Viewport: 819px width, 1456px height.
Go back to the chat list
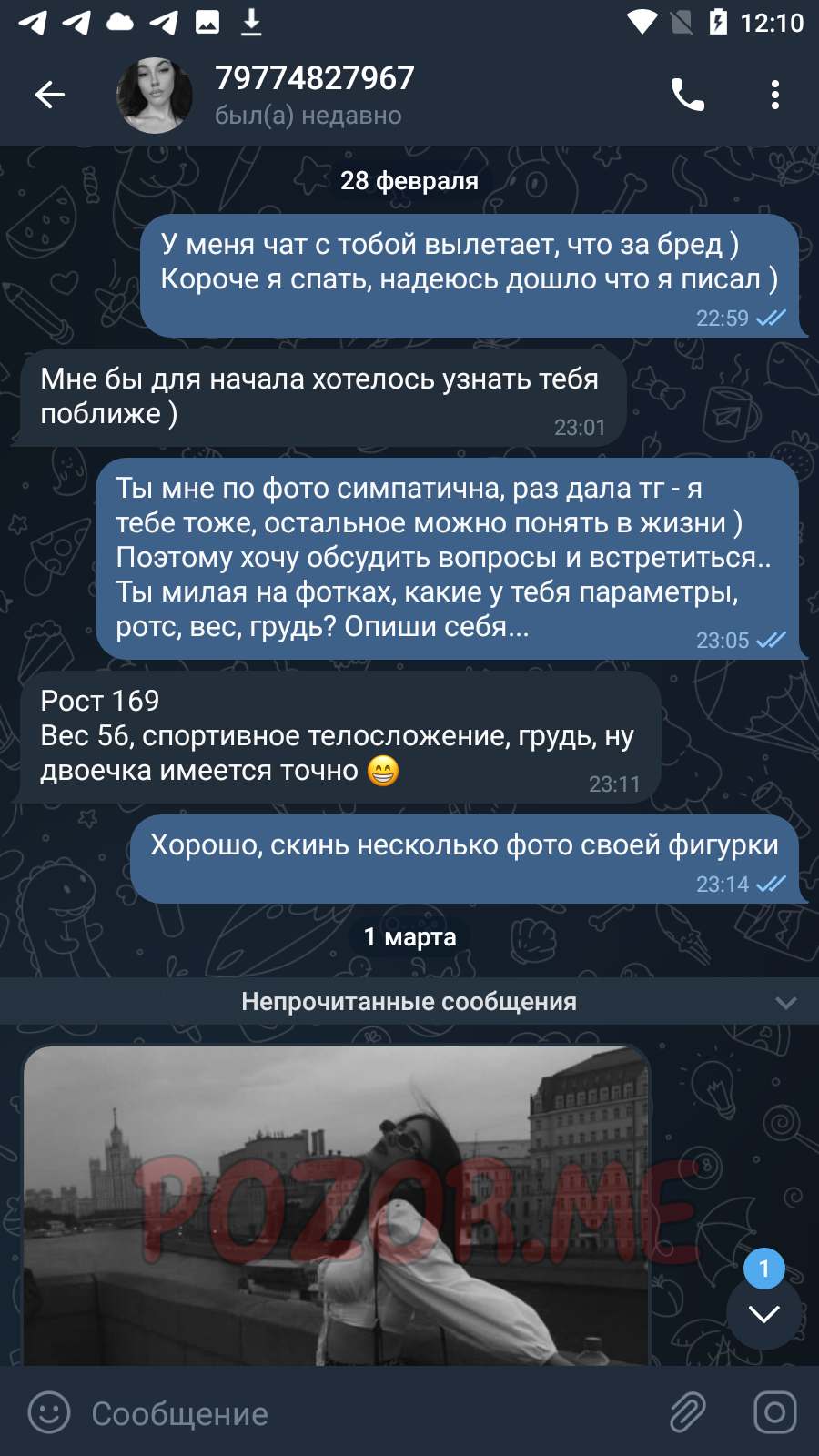coord(49,95)
